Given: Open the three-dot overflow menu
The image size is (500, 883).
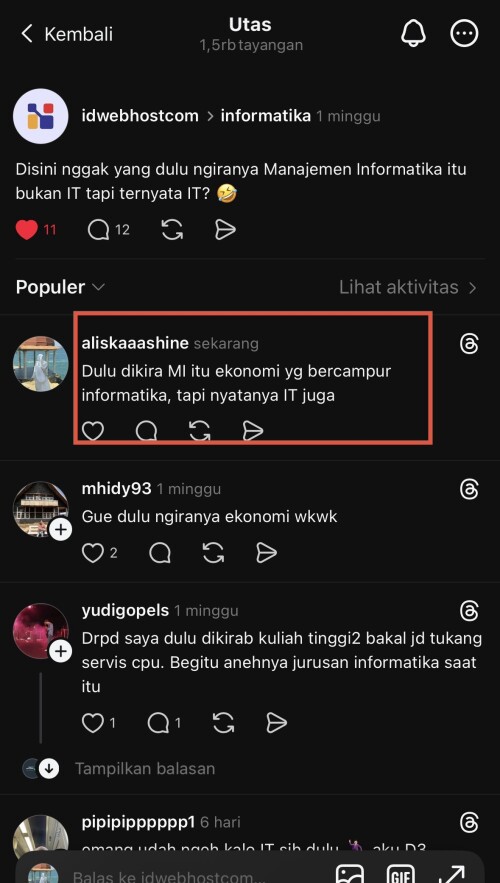Looking at the screenshot, I should pyautogui.click(x=465, y=34).
